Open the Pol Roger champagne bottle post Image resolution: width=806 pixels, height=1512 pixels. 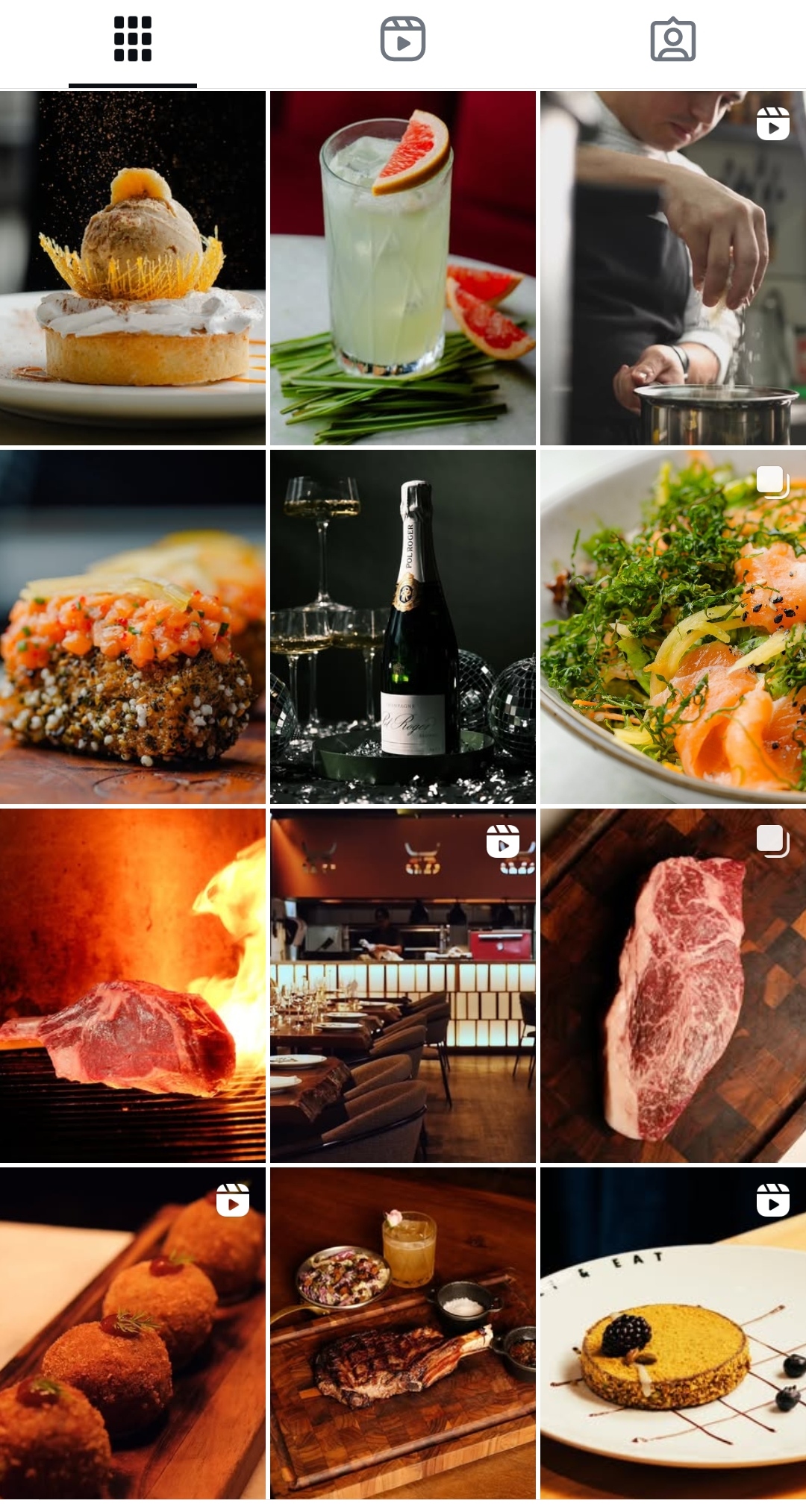pyautogui.click(x=403, y=627)
